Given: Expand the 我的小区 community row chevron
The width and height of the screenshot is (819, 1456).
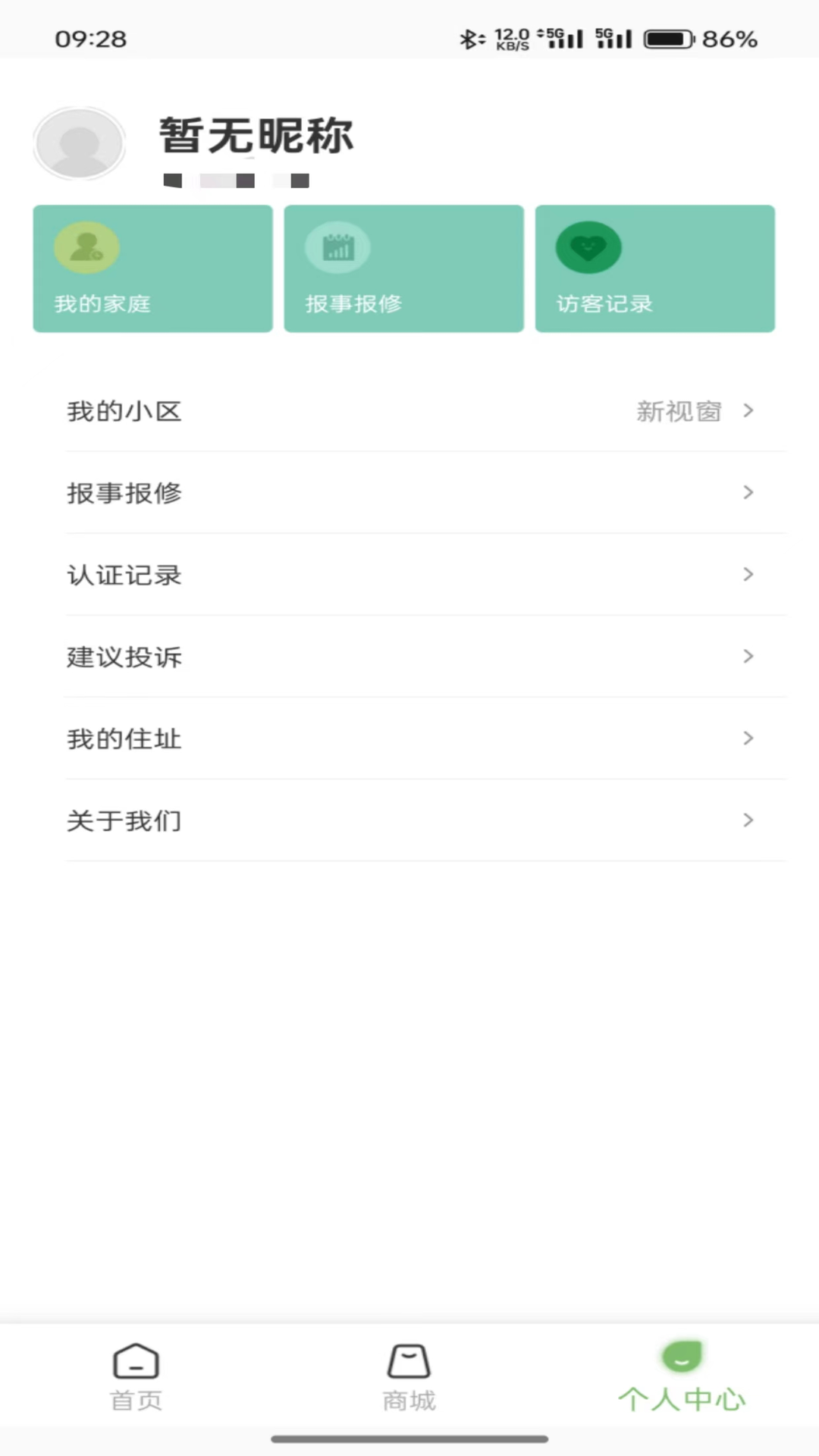Looking at the screenshot, I should tap(749, 412).
